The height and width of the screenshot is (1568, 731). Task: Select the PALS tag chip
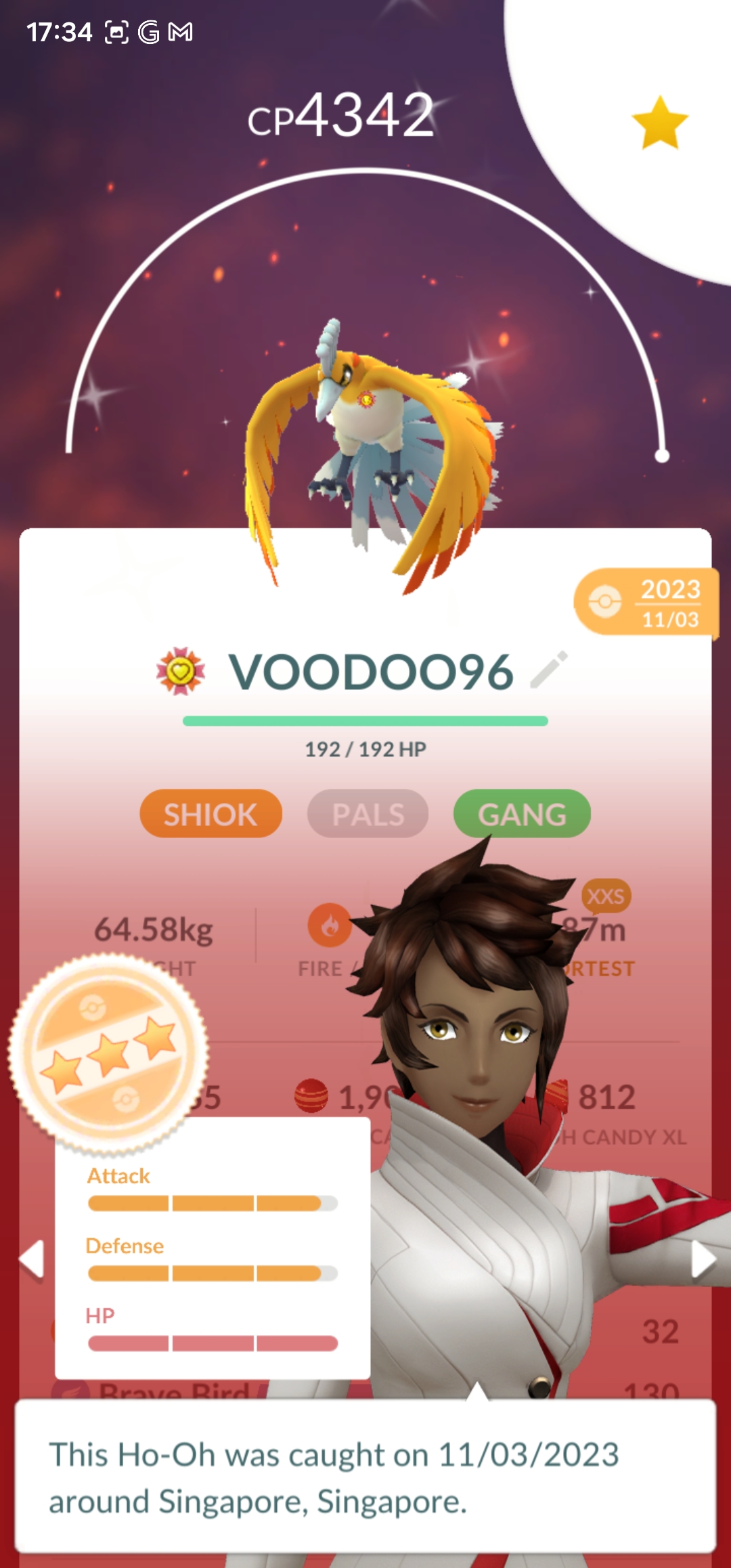[x=368, y=814]
